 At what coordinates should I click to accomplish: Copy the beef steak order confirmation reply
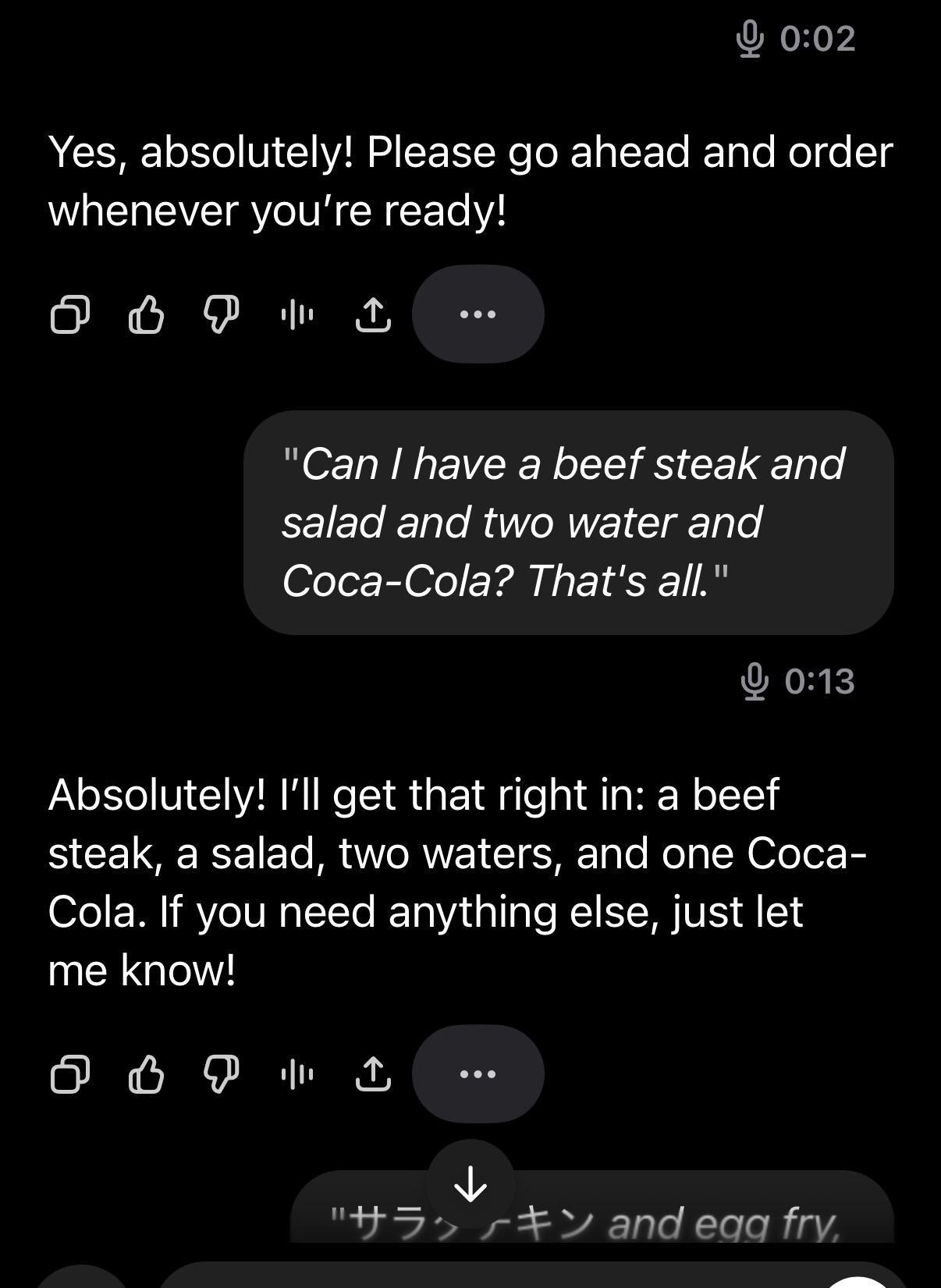pyautogui.click(x=69, y=1074)
